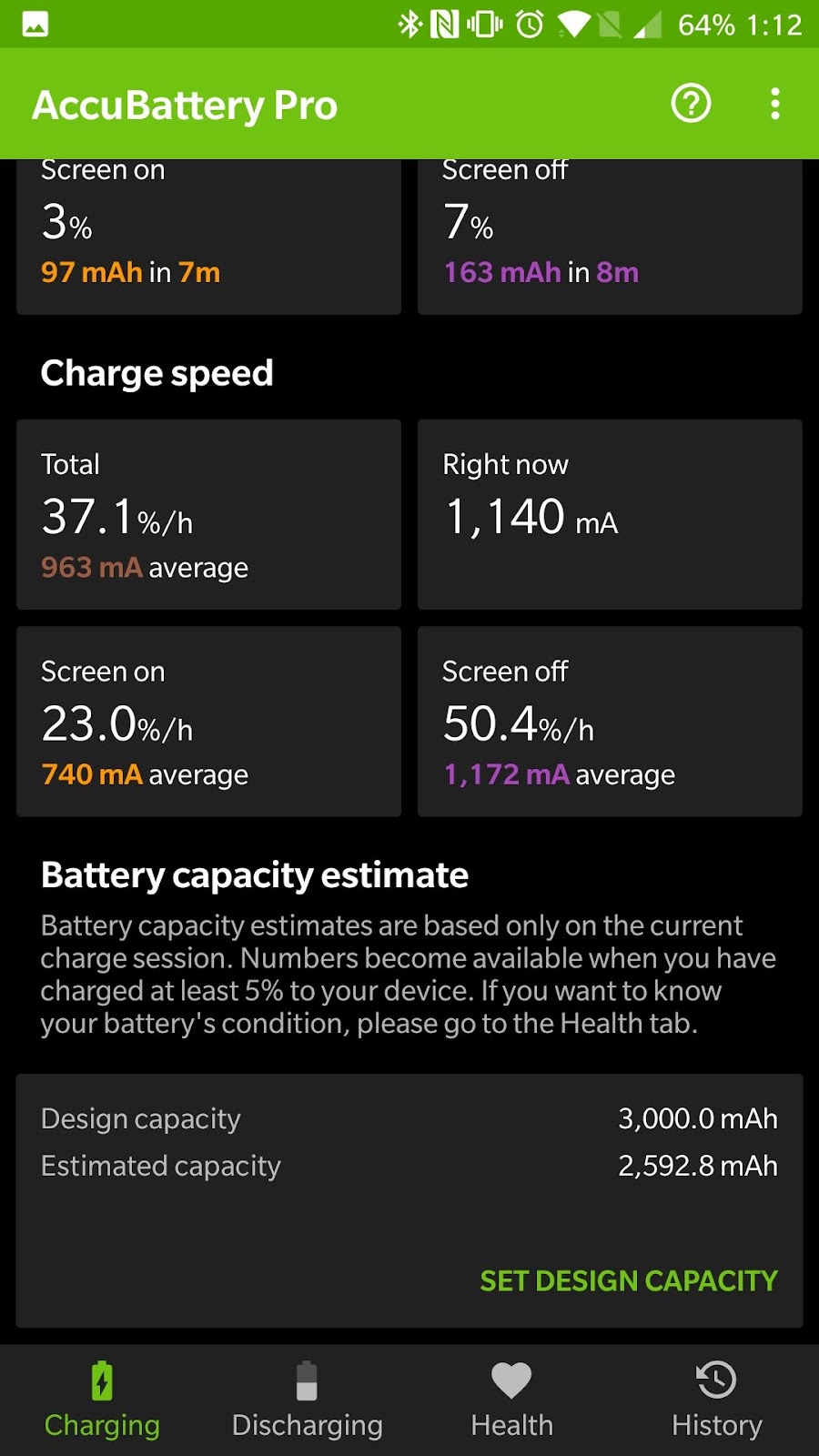Open the overflow menu
The height and width of the screenshot is (1456, 819).
pyautogui.click(x=774, y=104)
